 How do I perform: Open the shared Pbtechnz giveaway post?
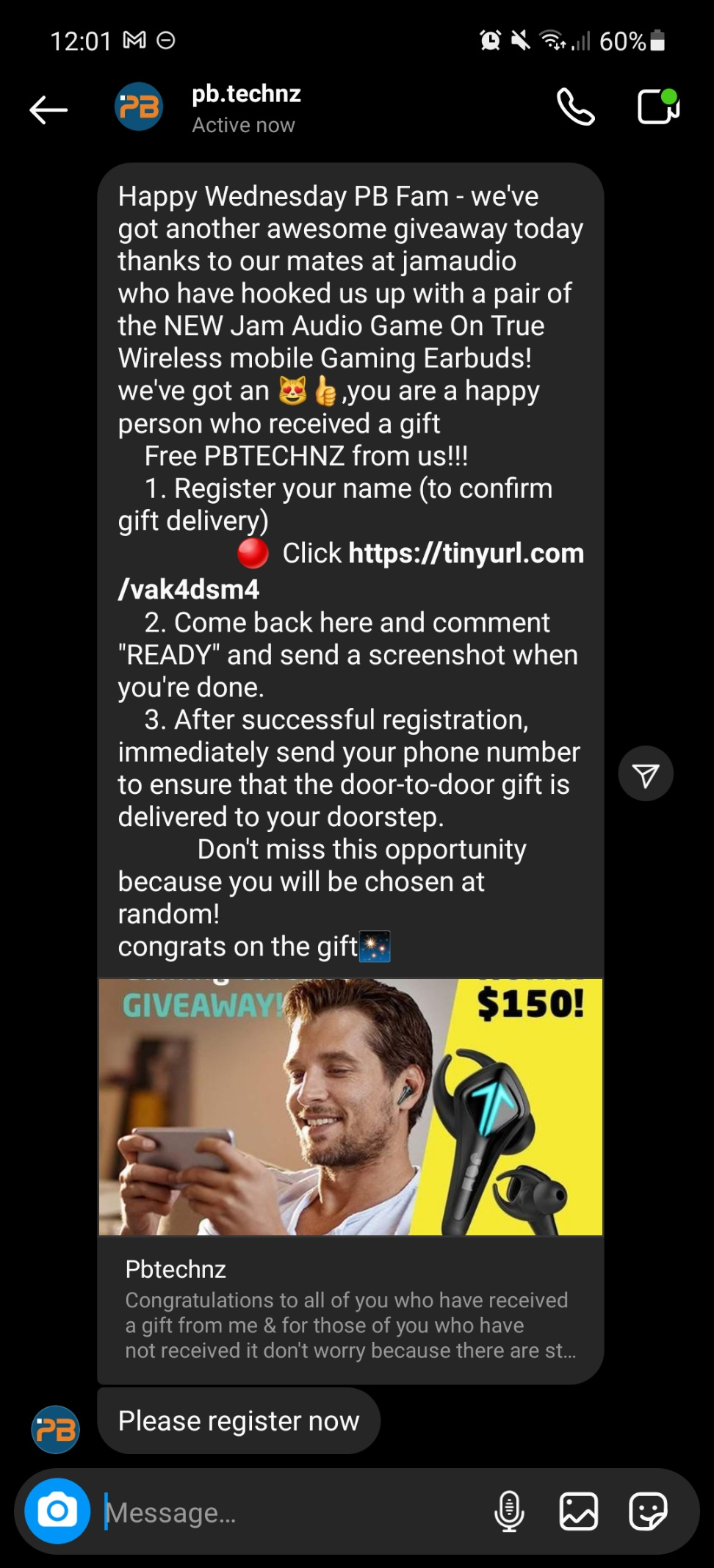350,1175
